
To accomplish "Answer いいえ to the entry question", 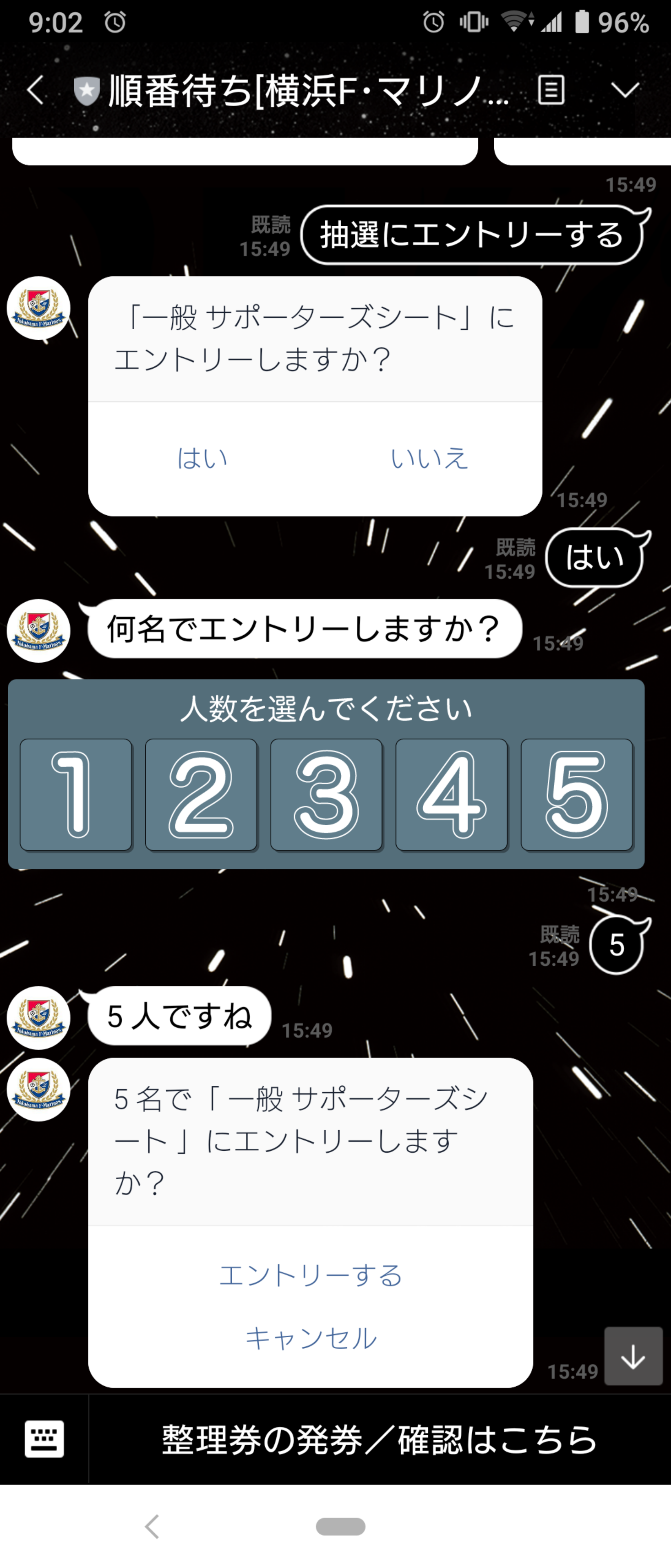I will (429, 458).
